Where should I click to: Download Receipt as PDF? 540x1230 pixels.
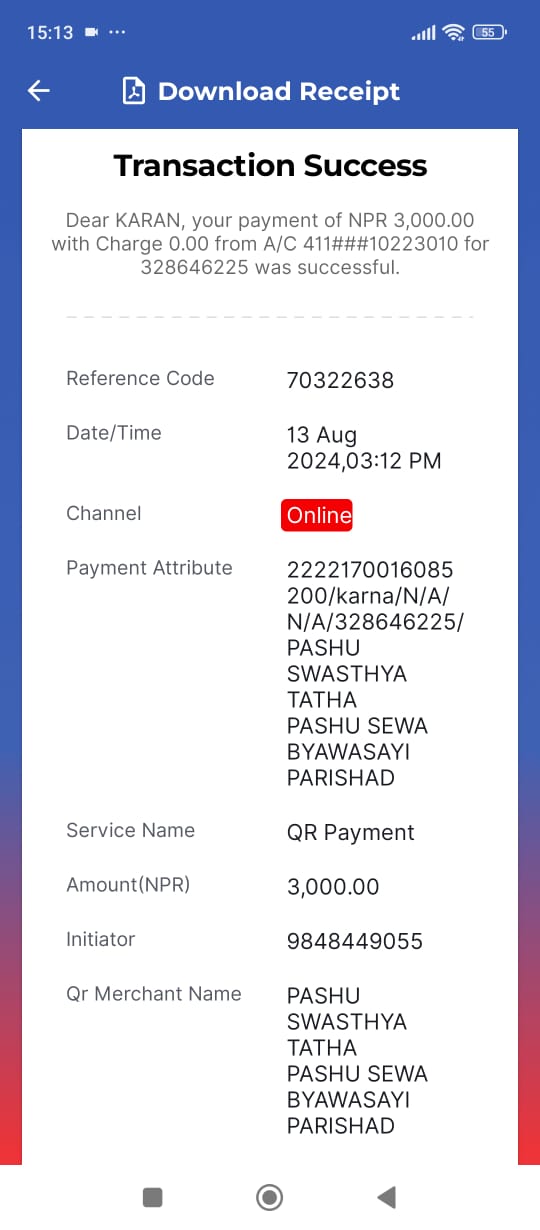click(x=261, y=91)
